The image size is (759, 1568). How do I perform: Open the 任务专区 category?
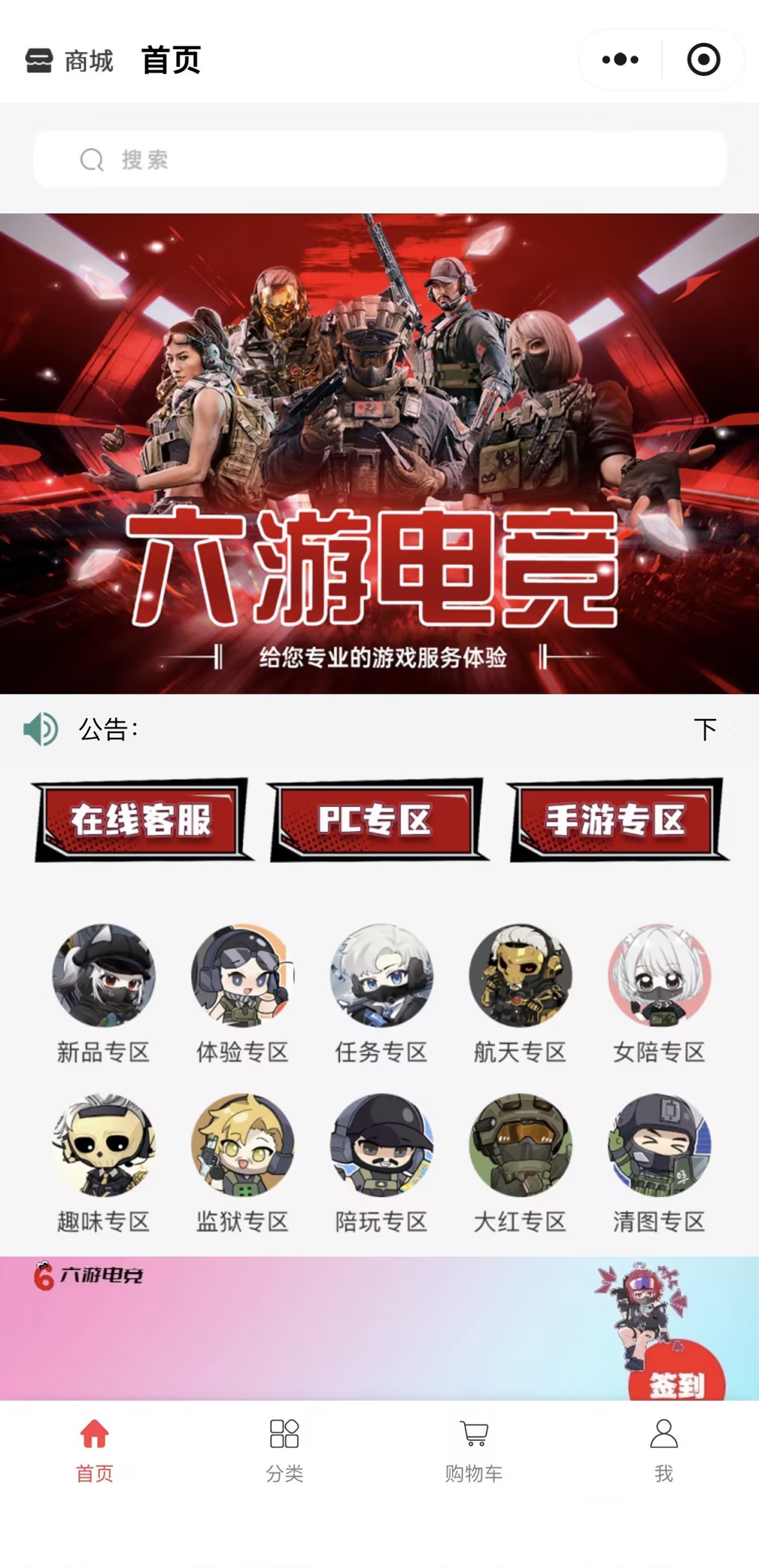point(381,992)
